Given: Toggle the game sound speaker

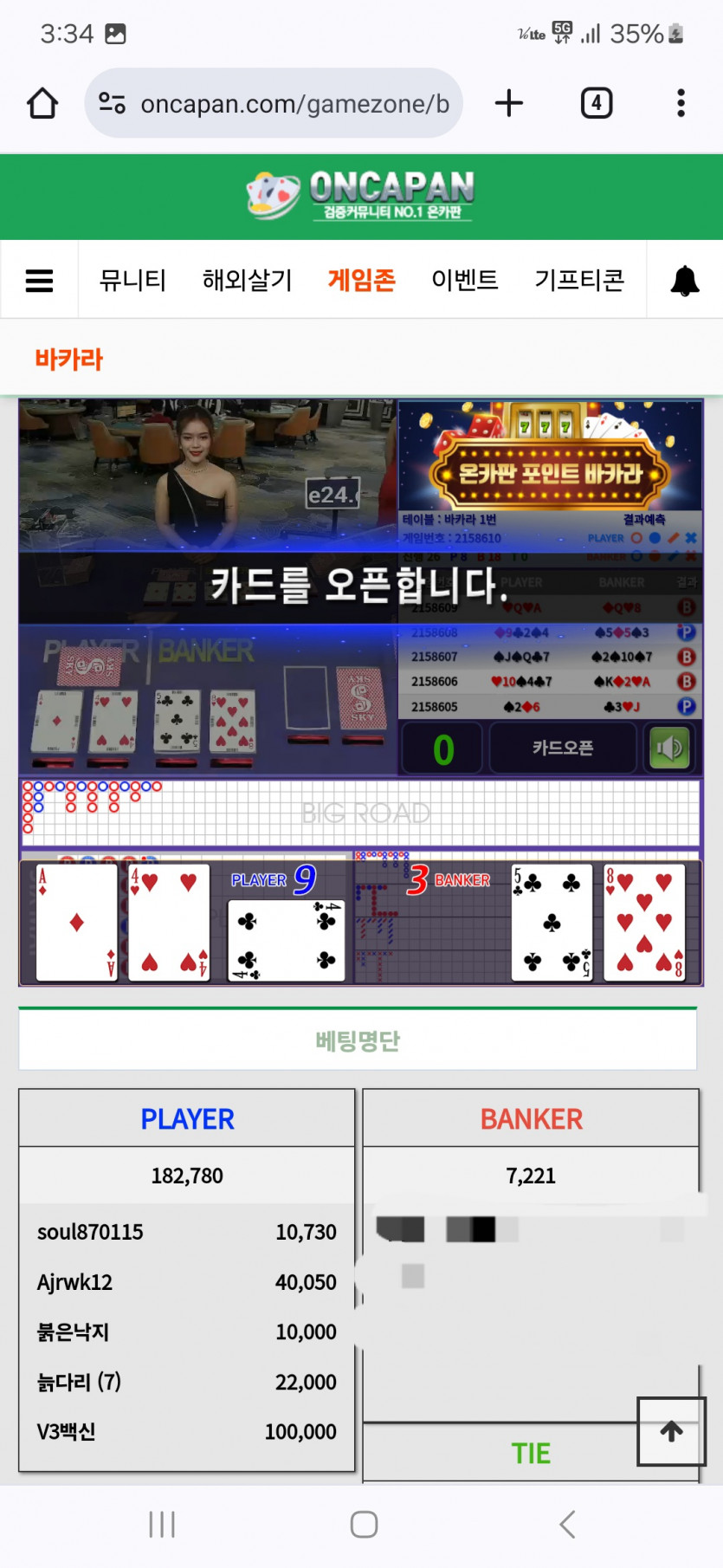Looking at the screenshot, I should click(x=669, y=748).
